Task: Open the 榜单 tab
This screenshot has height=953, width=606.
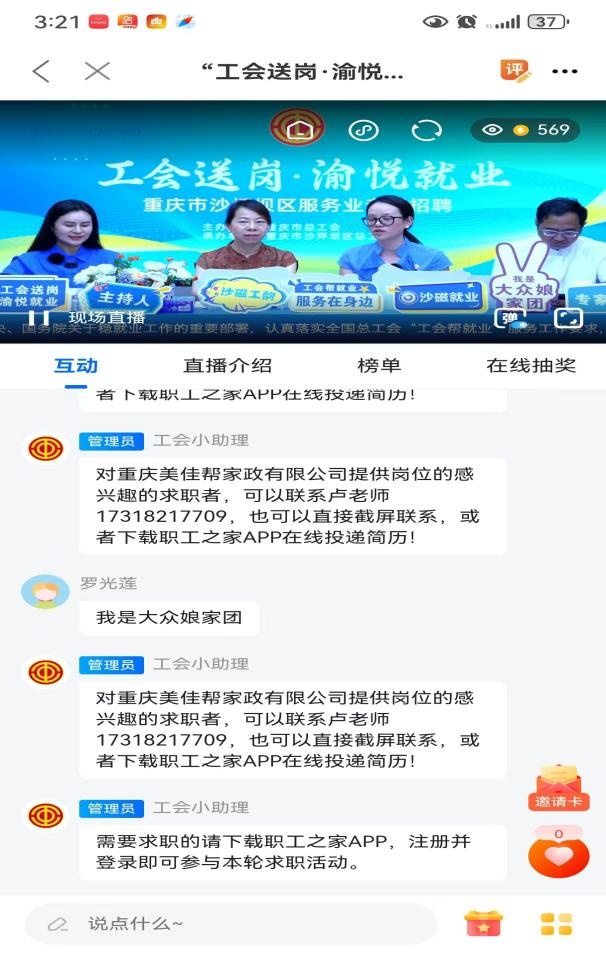Action: [x=379, y=366]
